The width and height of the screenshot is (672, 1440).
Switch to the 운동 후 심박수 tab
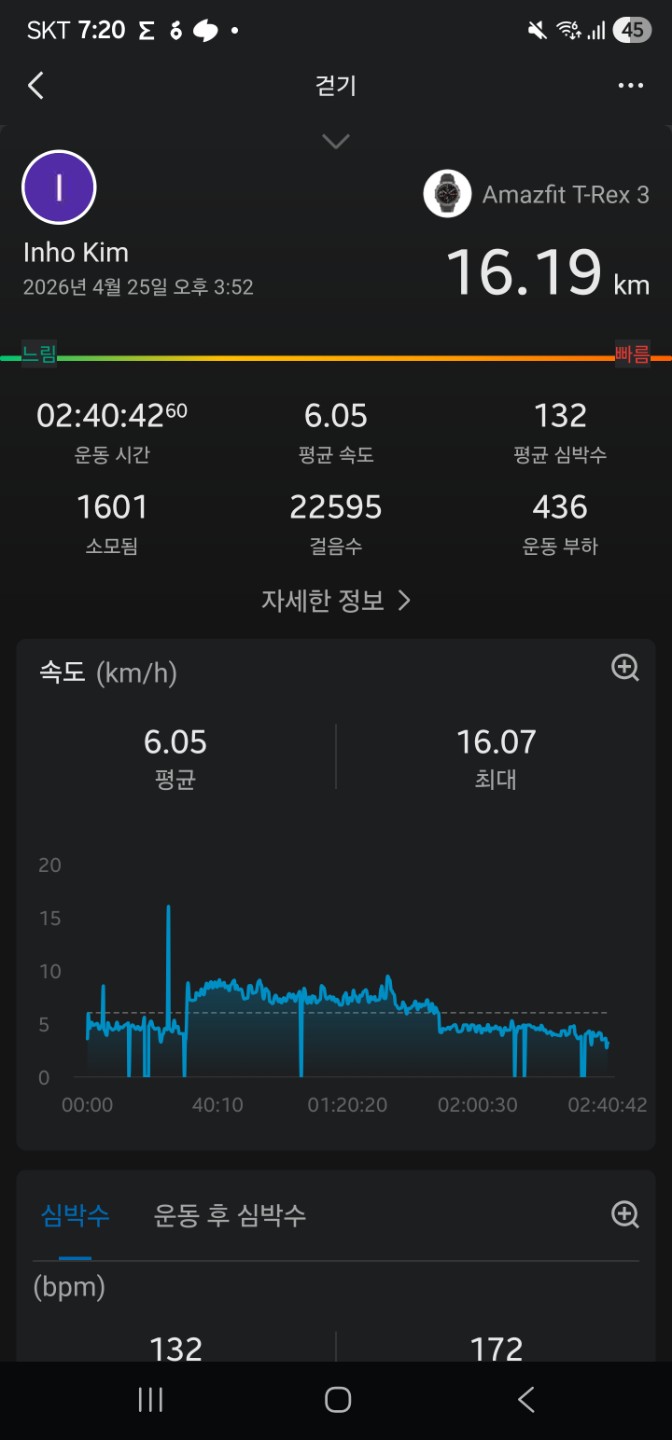point(230,1215)
